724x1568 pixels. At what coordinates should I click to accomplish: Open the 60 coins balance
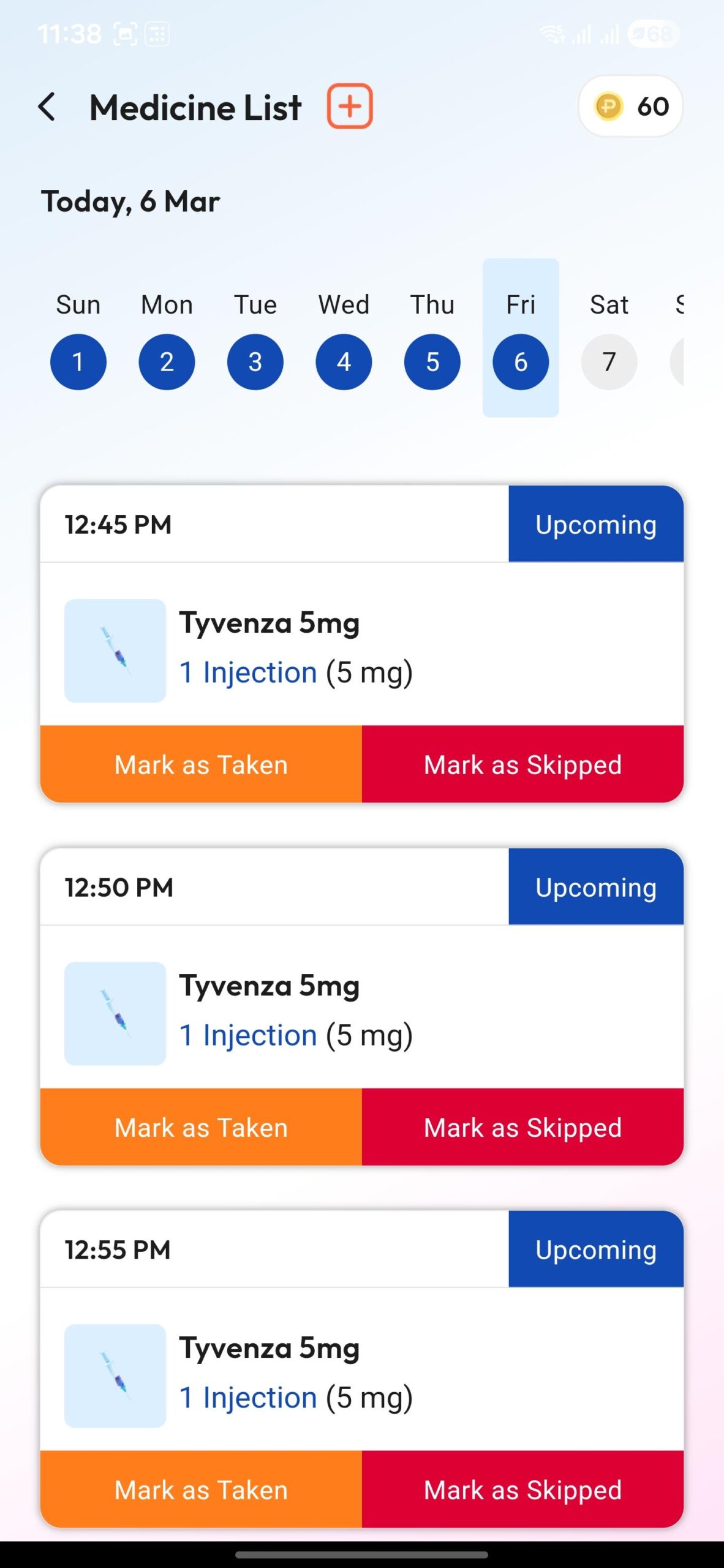coord(630,107)
